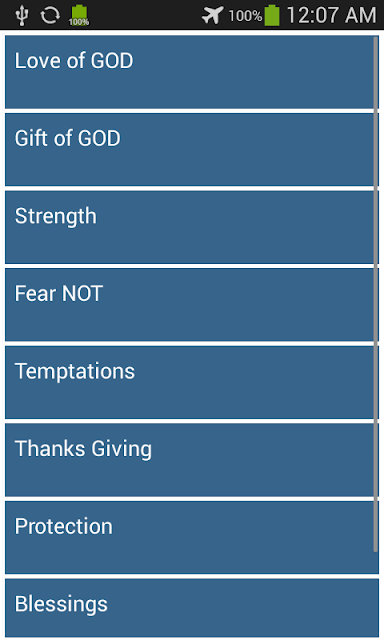384x640 pixels.
Task: Open the Temptations category
Action: 192,382
